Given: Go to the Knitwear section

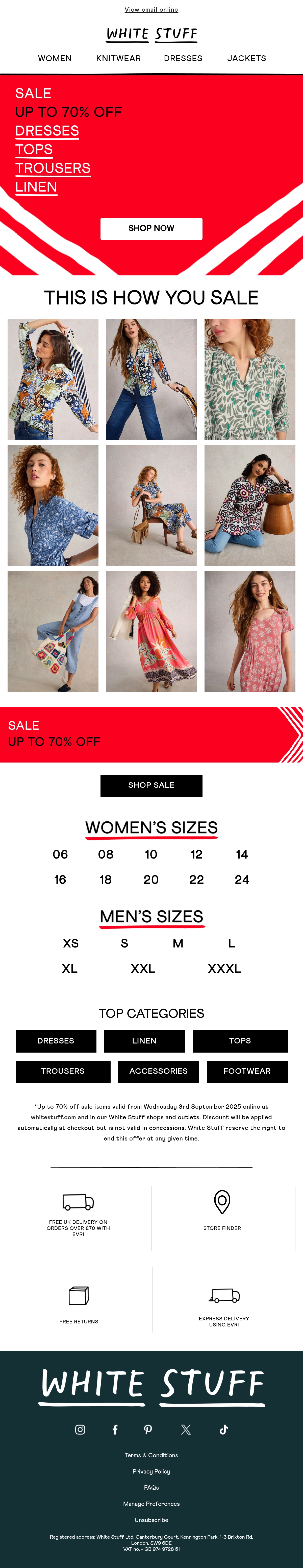Looking at the screenshot, I should point(119,58).
